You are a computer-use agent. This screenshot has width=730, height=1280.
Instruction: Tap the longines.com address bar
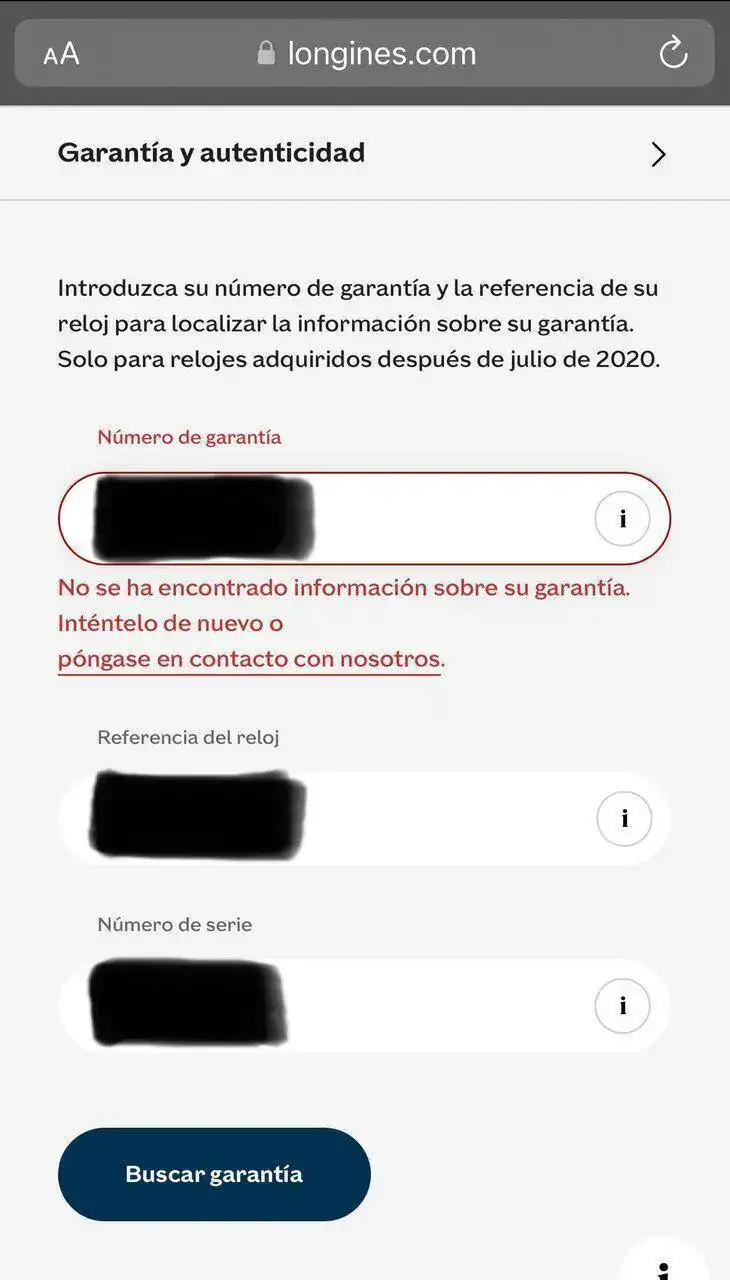pos(366,53)
